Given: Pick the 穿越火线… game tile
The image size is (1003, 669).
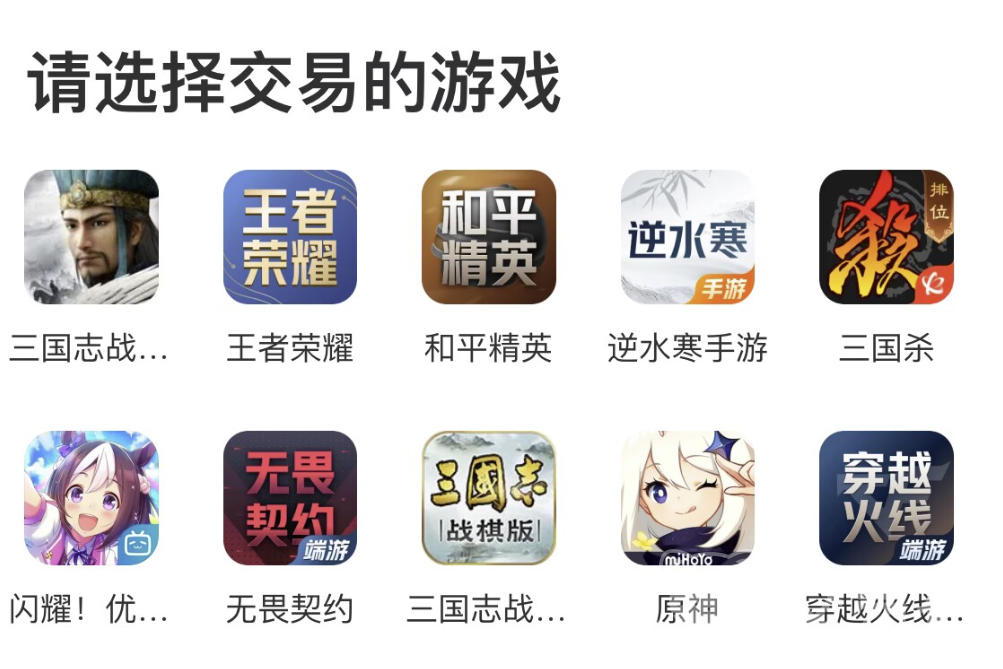Looking at the screenshot, I should [x=886, y=498].
